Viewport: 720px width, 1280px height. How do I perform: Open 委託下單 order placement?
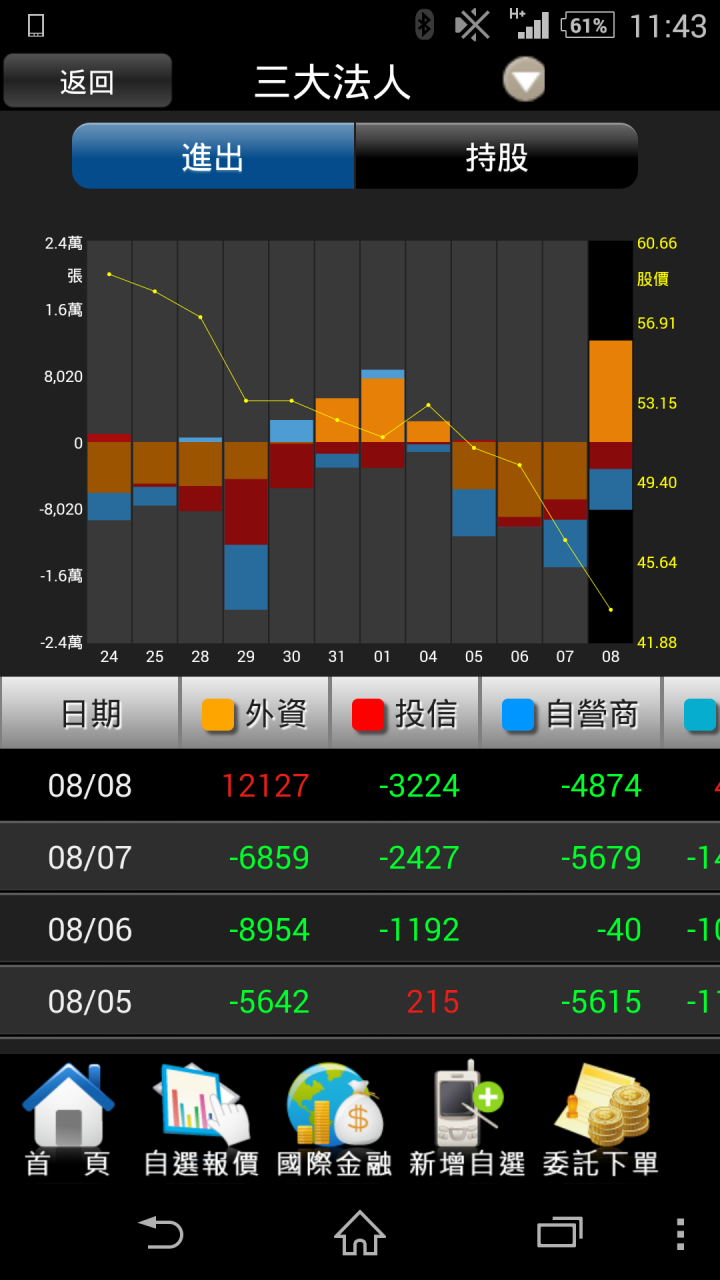[600, 1120]
